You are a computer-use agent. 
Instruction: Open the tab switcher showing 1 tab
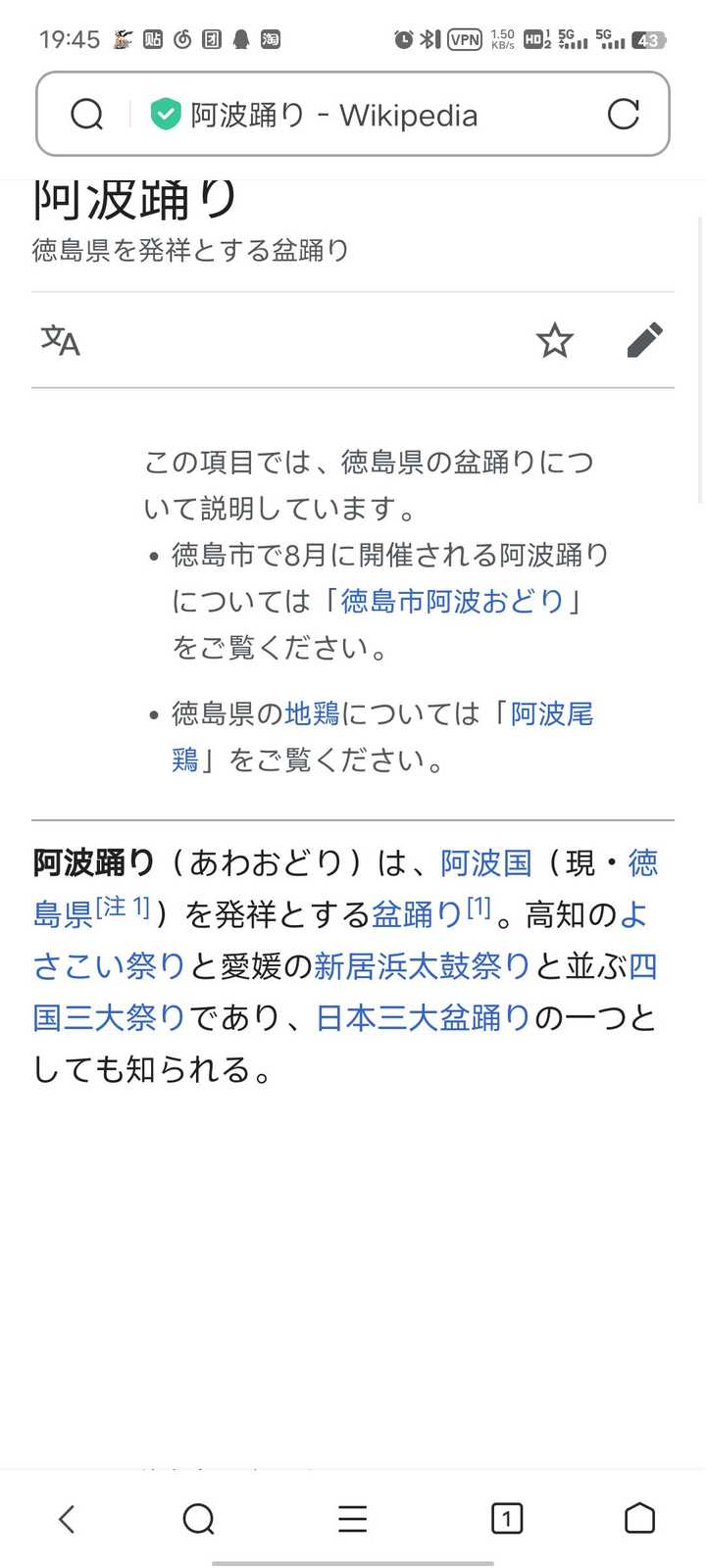pyautogui.click(x=506, y=1519)
